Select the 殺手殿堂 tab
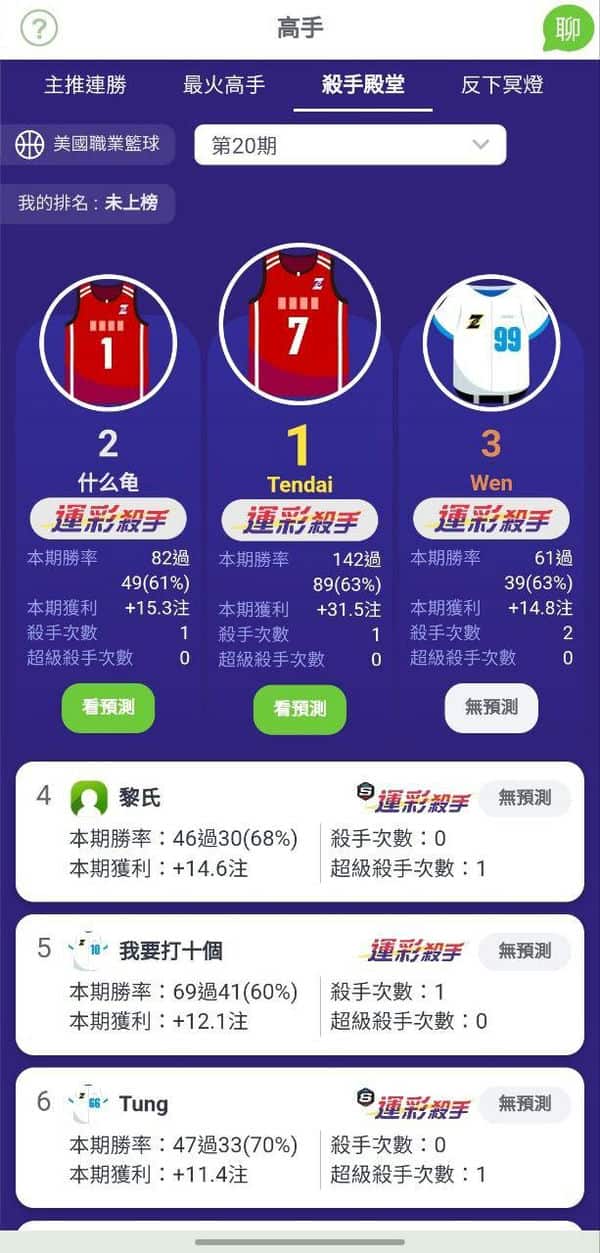 click(363, 85)
